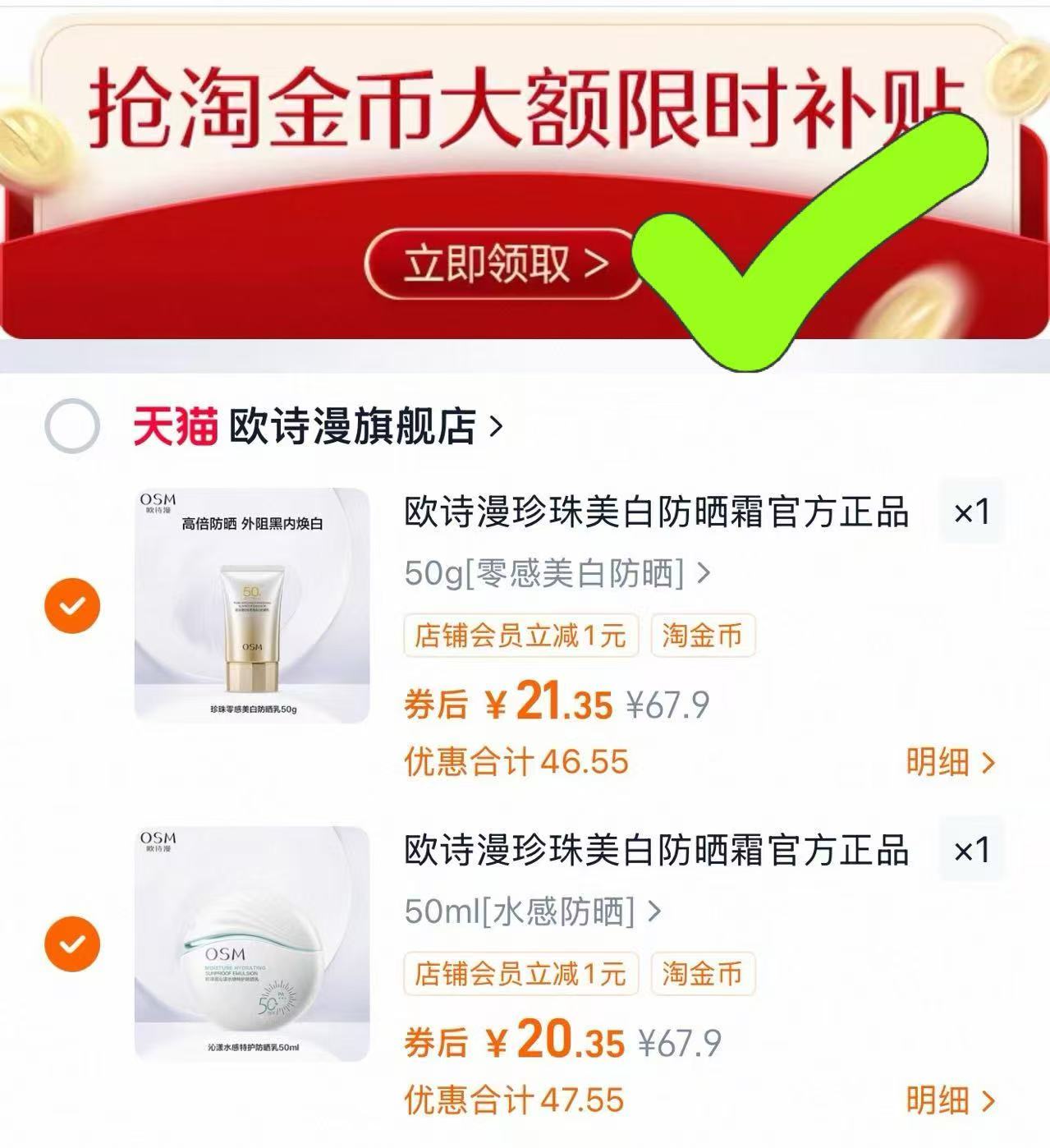This screenshot has height=1148, width=1050.
Task: Select the 店铺会员立减1元 tag on second item
Action: tap(520, 975)
